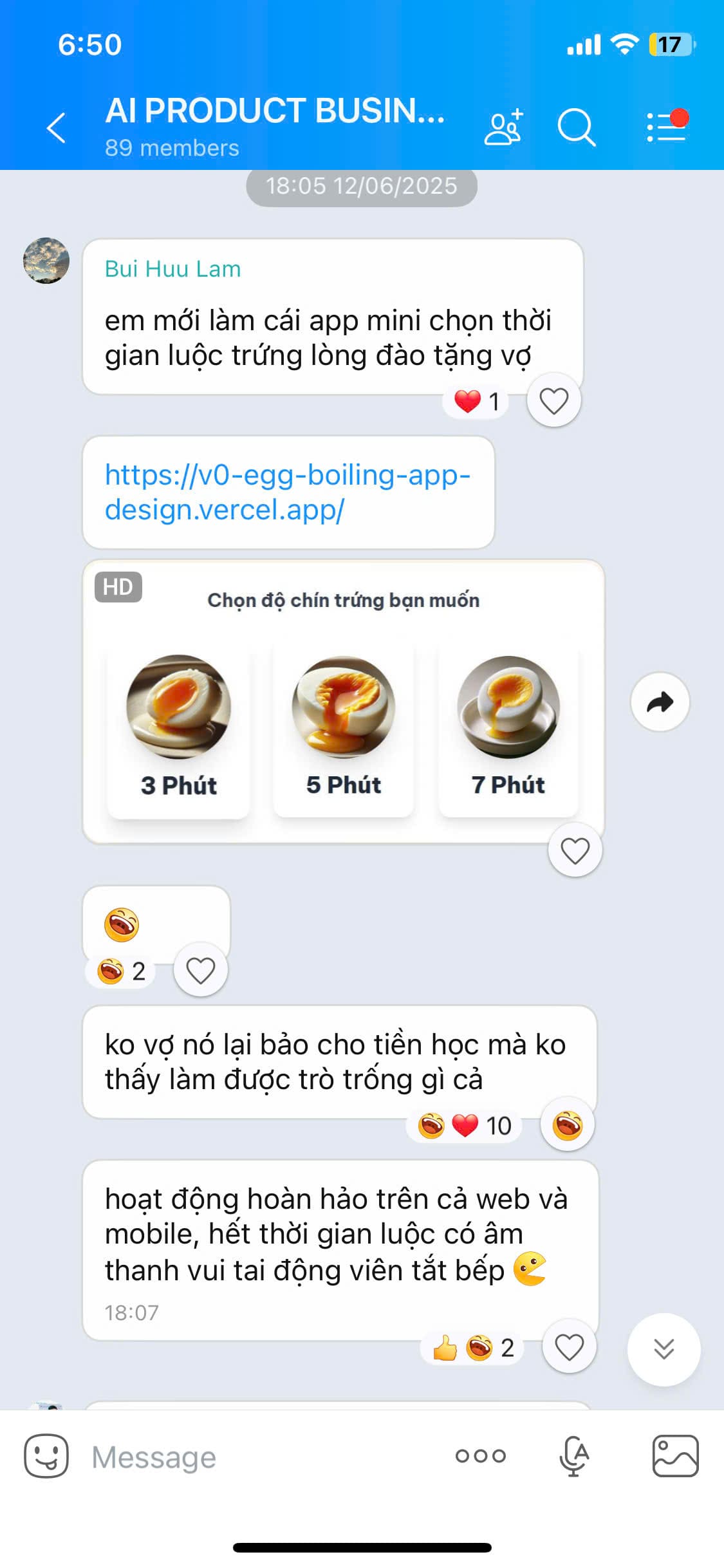Go back to the chat list
This screenshot has width=724, height=1568.
[57, 127]
